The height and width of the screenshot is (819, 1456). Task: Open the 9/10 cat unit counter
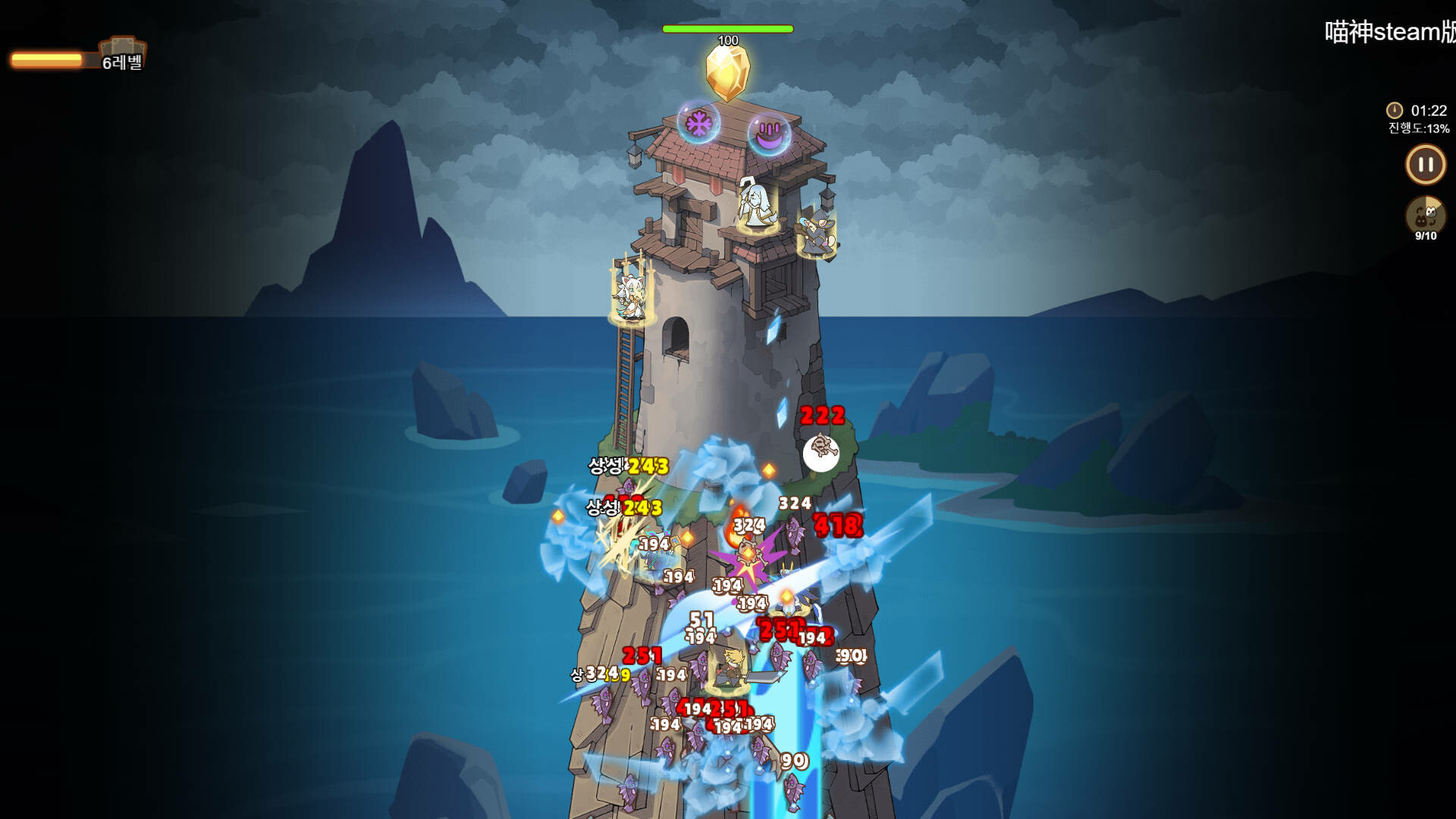pyautogui.click(x=1425, y=216)
